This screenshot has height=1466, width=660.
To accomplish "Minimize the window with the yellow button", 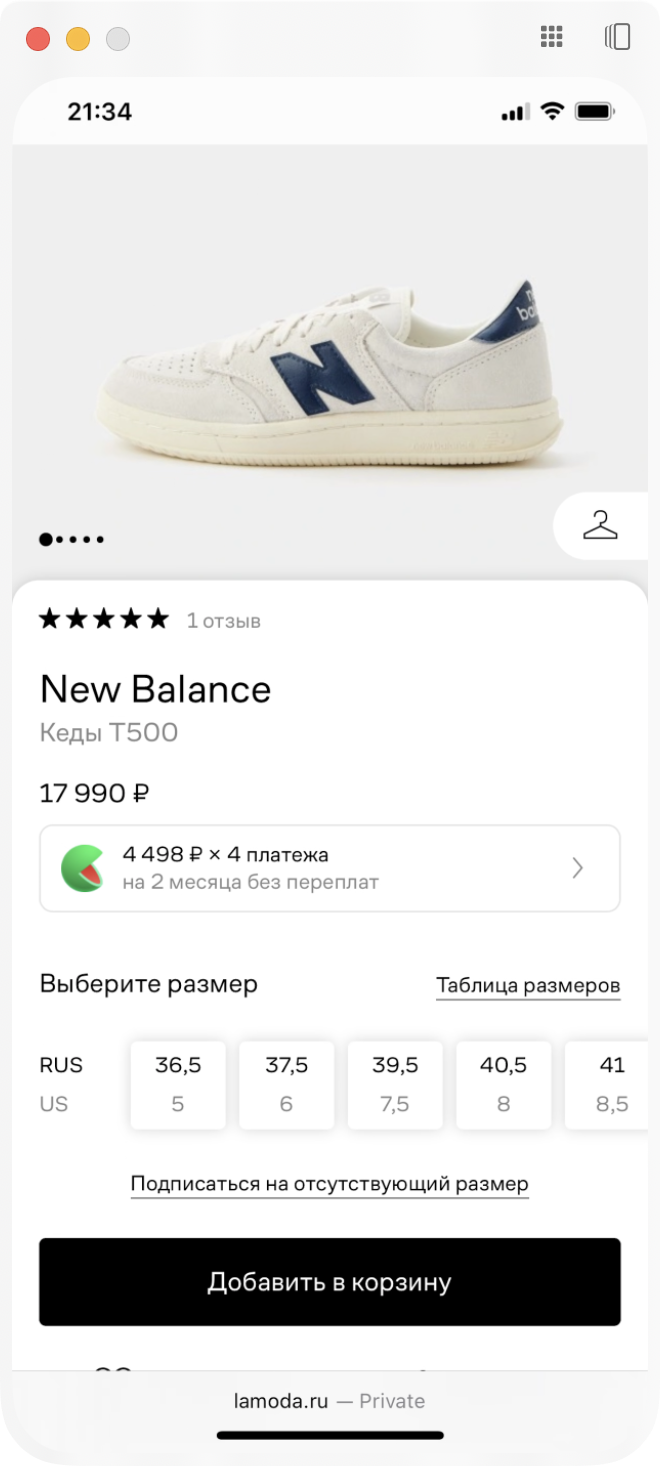I will click(x=78, y=39).
